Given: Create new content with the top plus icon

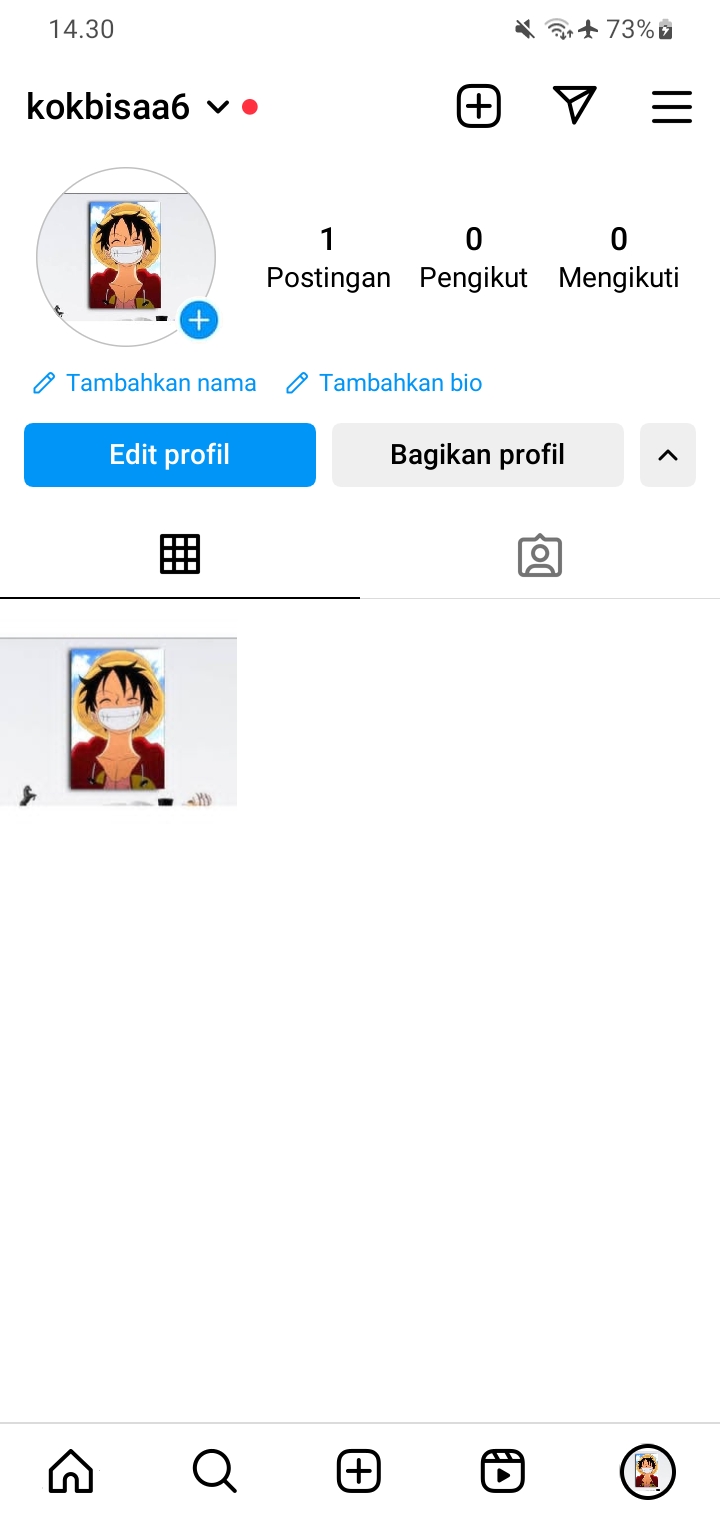Looking at the screenshot, I should coord(478,106).
